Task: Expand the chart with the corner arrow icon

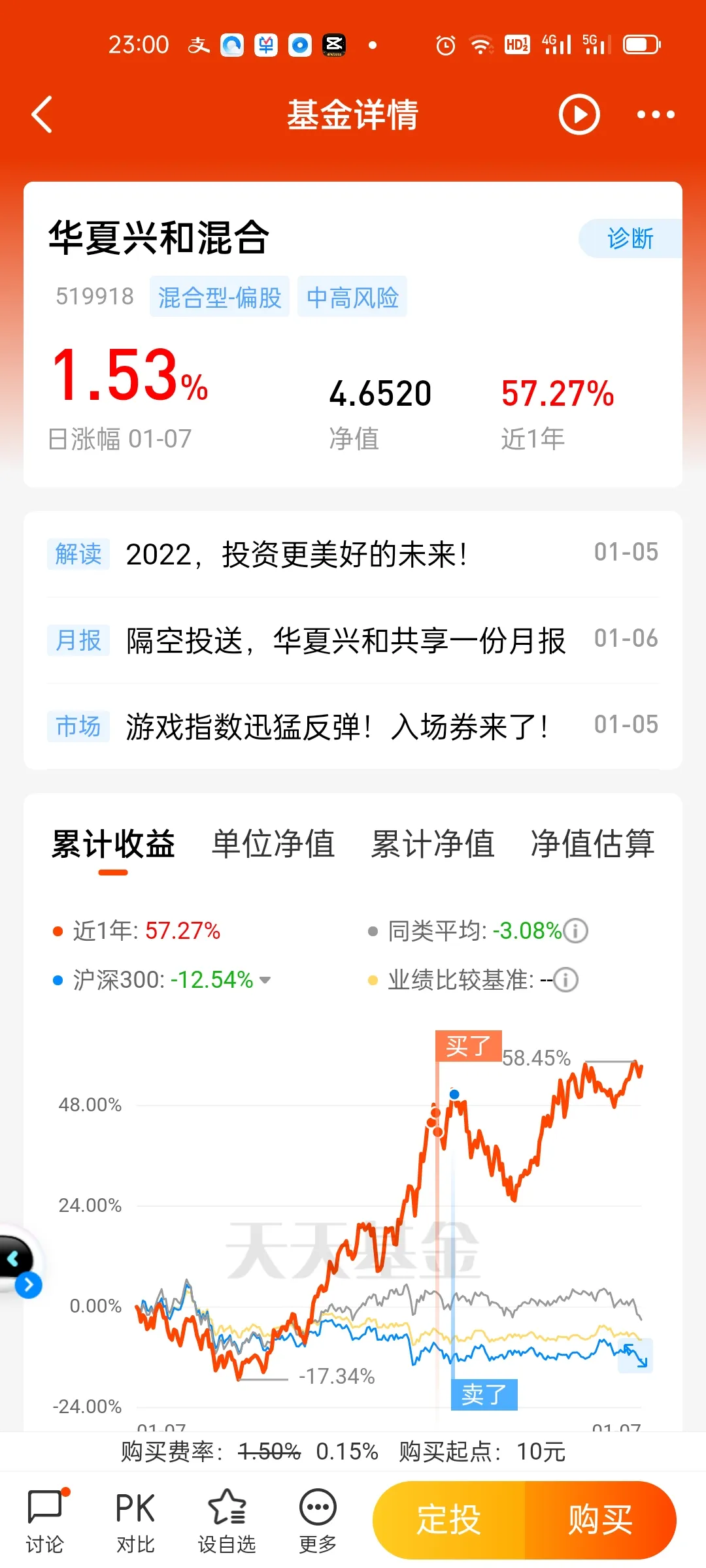Action: (635, 1356)
